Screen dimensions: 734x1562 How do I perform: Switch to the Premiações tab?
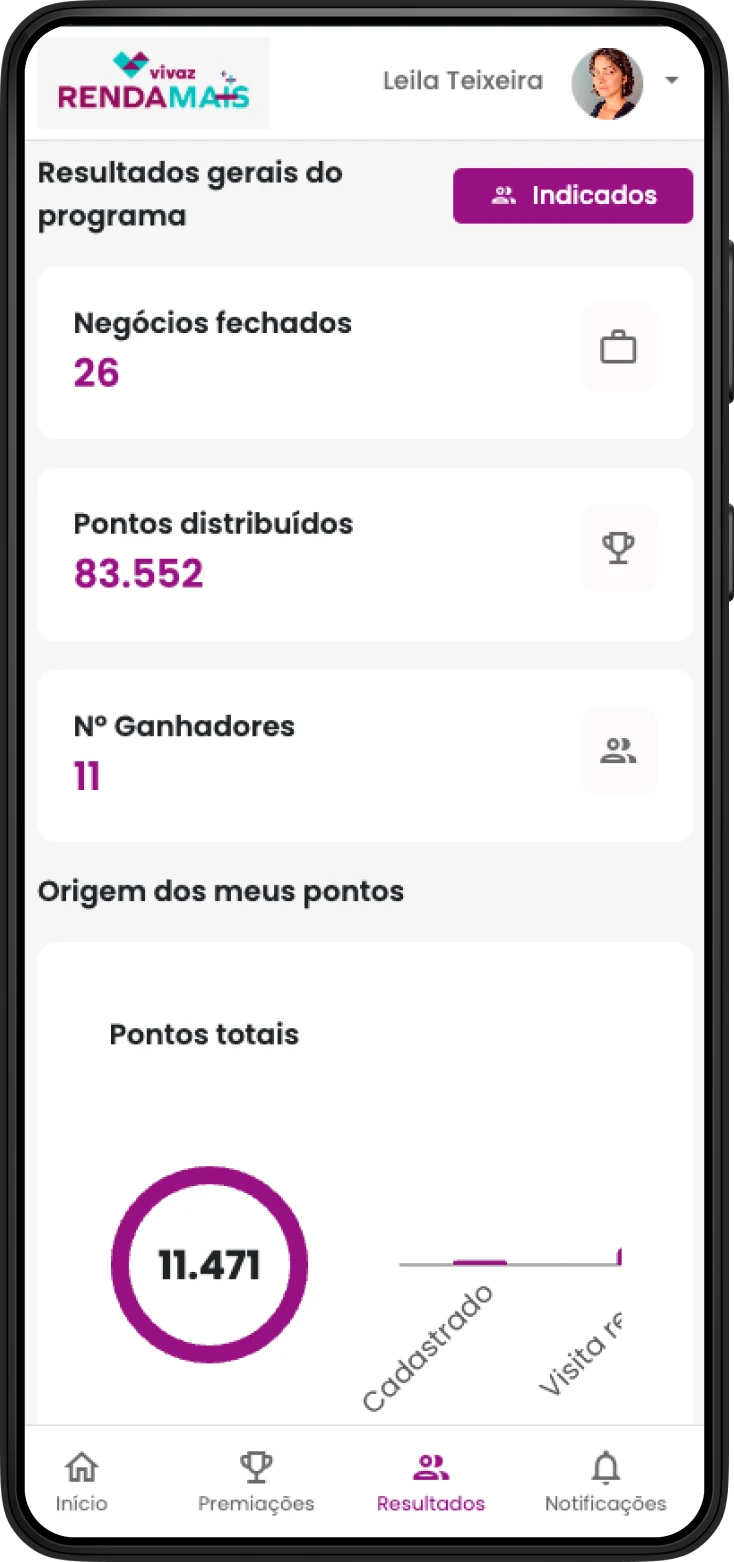click(x=256, y=1482)
